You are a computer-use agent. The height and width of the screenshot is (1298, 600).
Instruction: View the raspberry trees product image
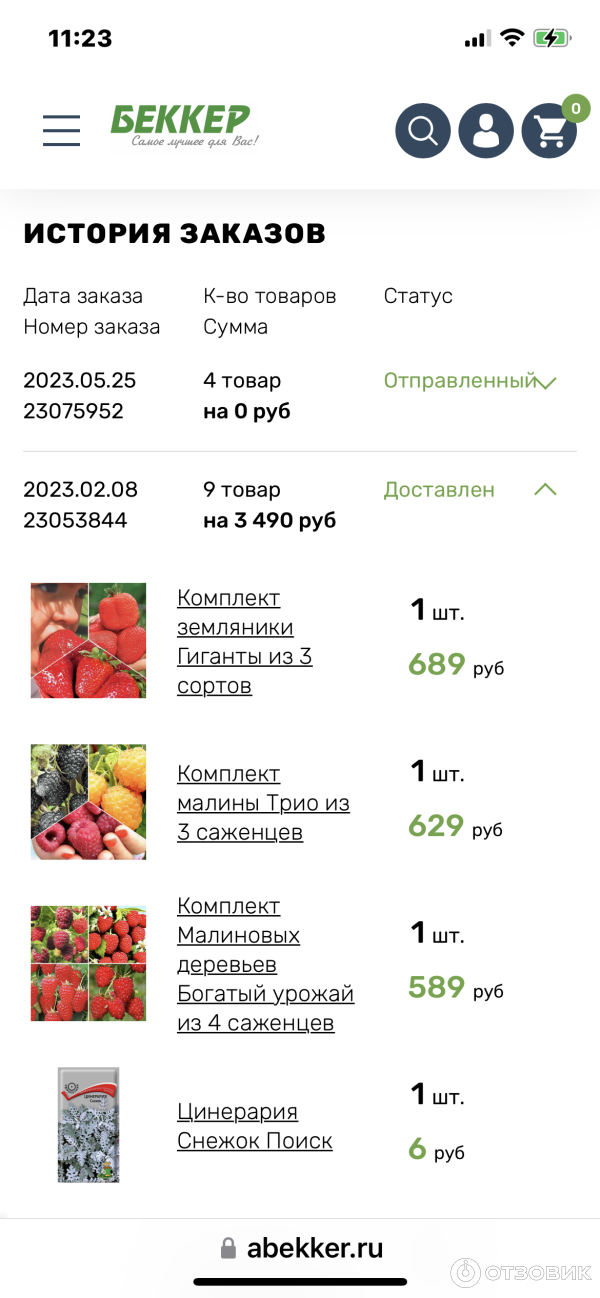click(88, 964)
